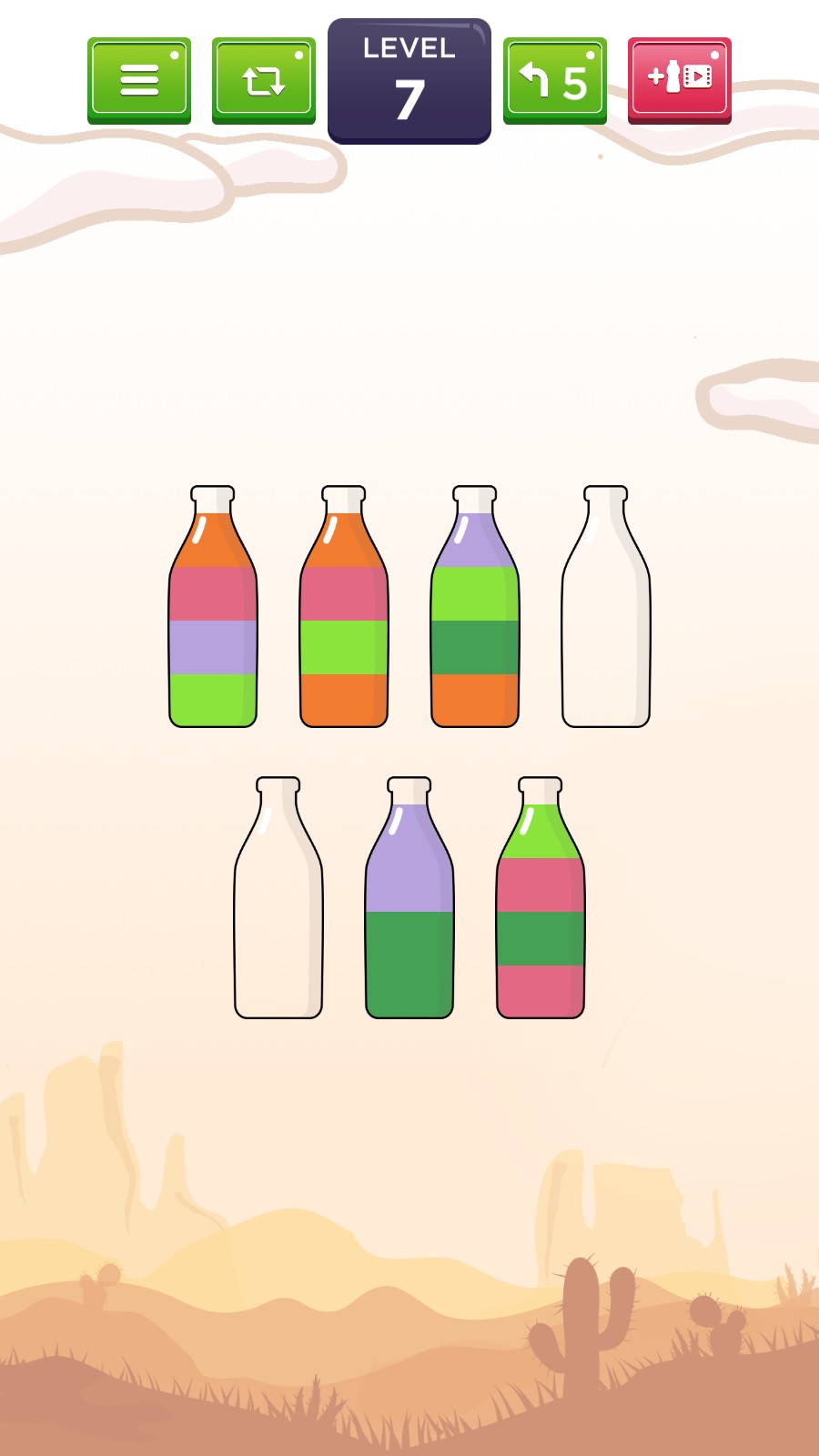Get an extra bottle by watching video
Screen dimensions: 819x1456
point(679,80)
